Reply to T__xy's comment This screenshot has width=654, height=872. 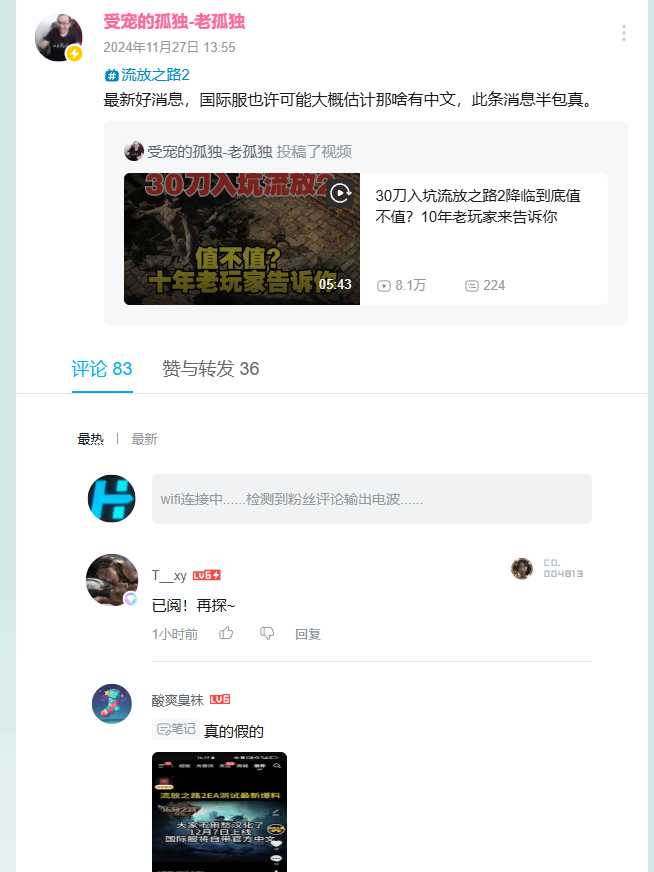(x=308, y=634)
